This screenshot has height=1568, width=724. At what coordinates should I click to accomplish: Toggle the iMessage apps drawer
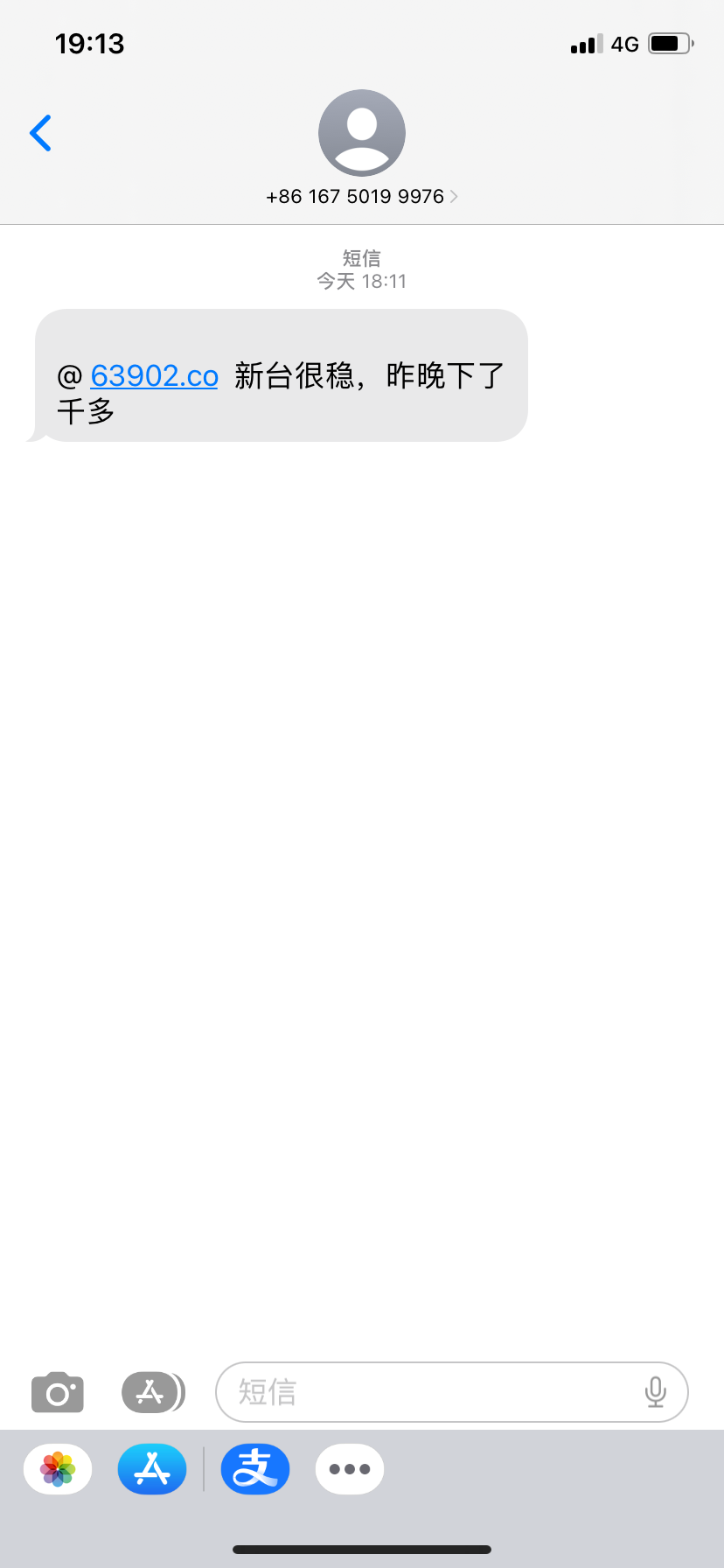tap(152, 1391)
